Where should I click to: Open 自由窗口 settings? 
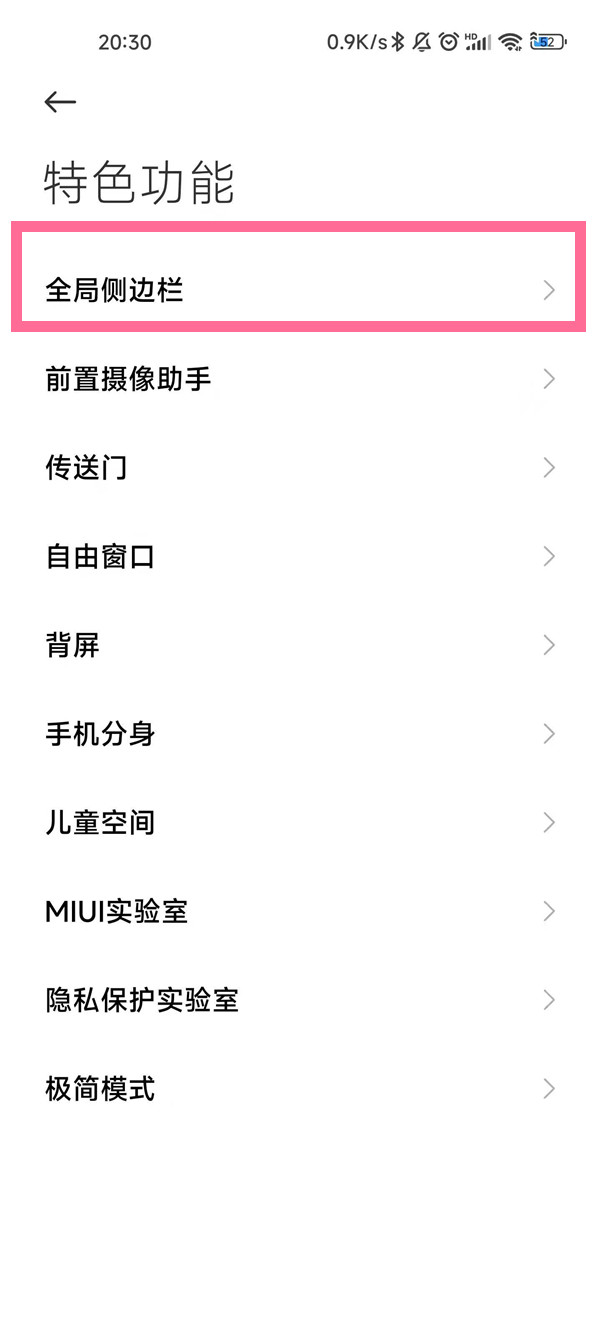pyautogui.click(x=299, y=556)
